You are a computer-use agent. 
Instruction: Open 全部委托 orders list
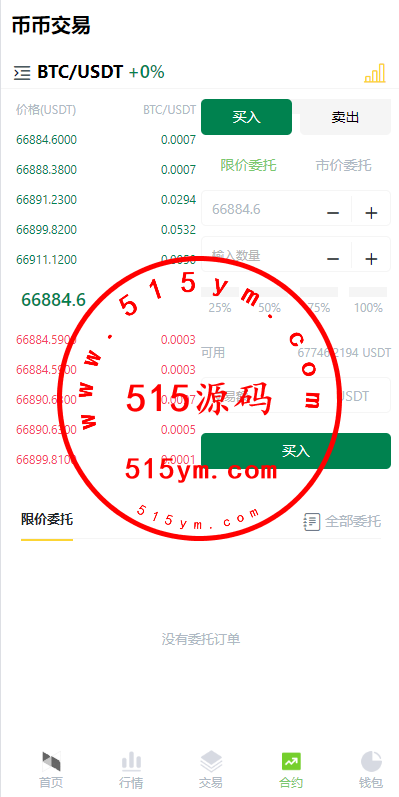[x=342, y=522]
